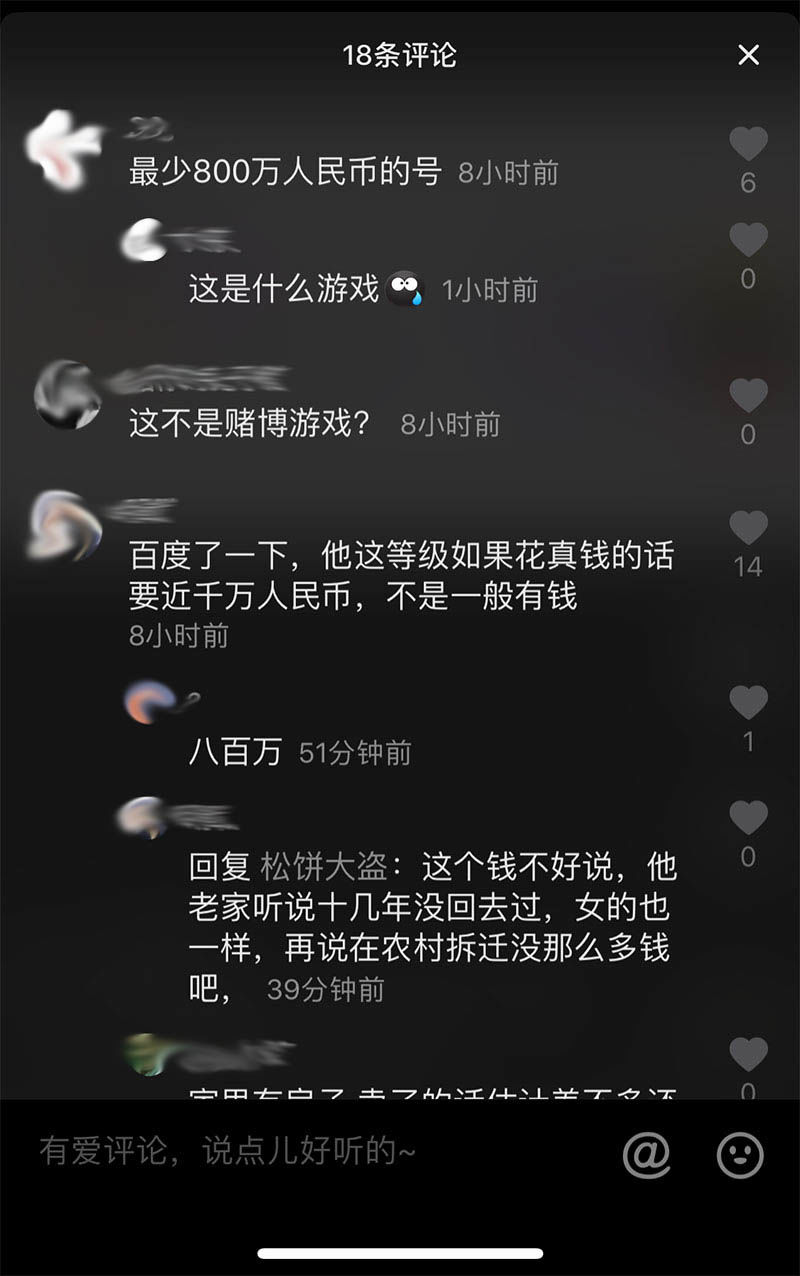Screen dimensions: 800x1276
Task: Like the comment 最少800万人民币的号
Action: click(x=748, y=146)
